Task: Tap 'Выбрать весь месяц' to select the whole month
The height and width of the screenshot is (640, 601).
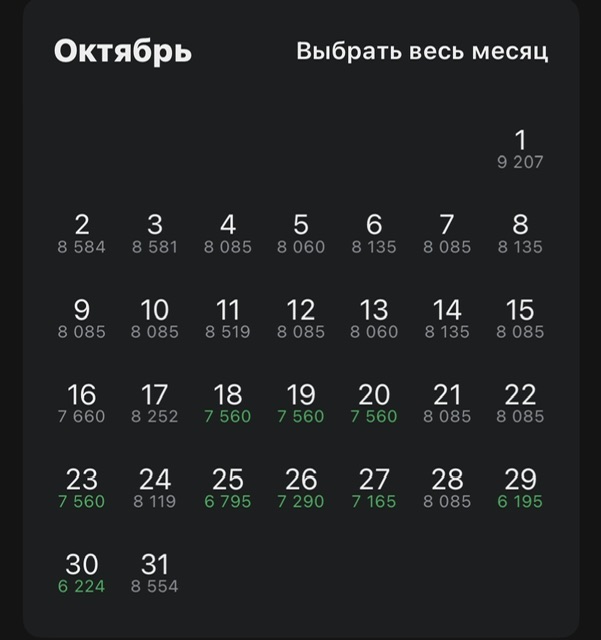Action: coord(421,52)
